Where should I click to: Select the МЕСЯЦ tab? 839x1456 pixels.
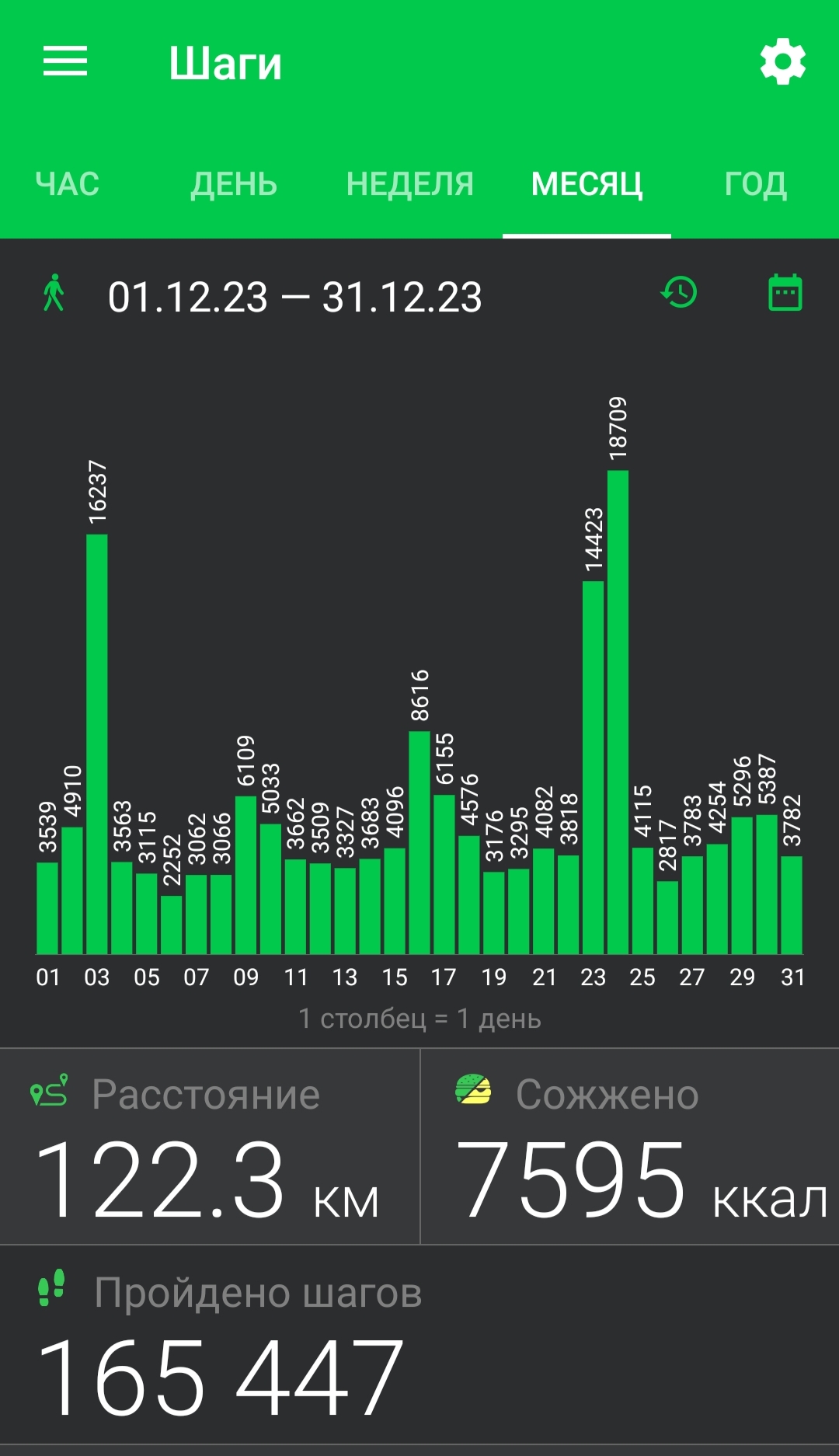click(587, 184)
